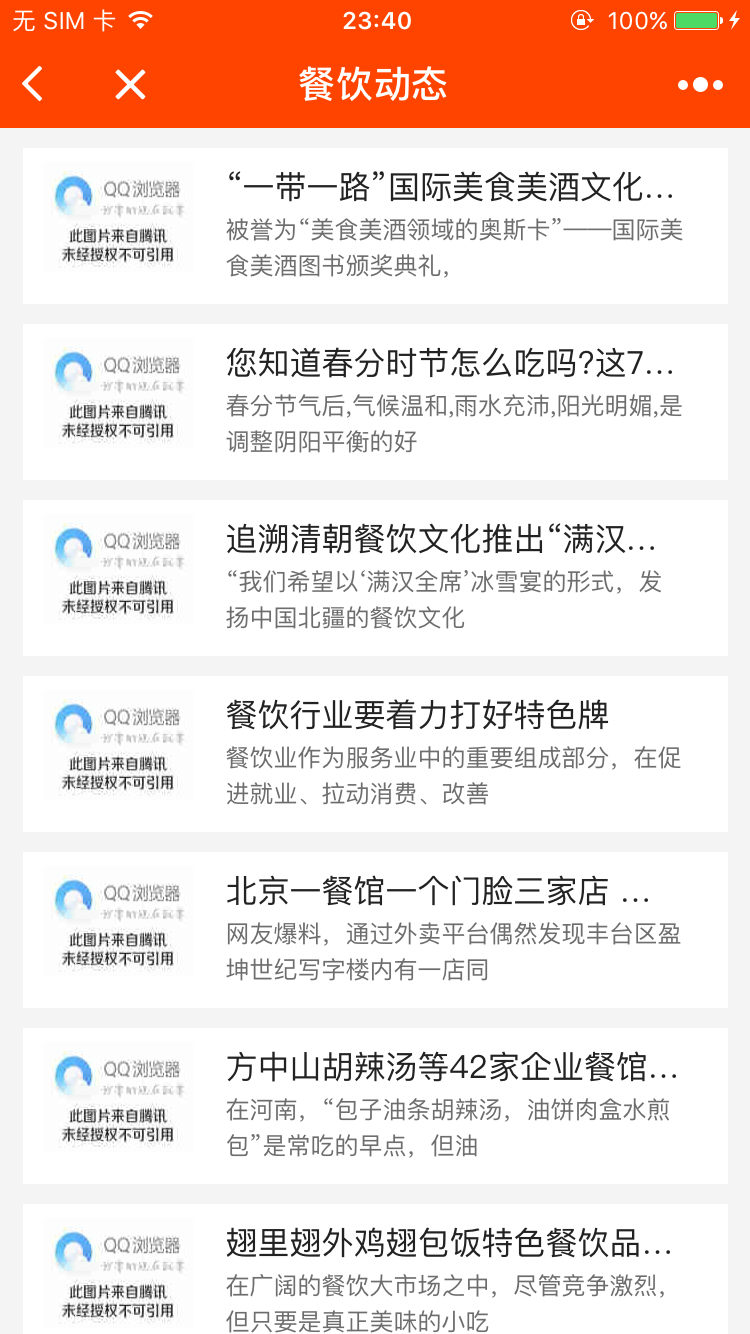750x1334 pixels.
Task: Go back using the header arrow
Action: (33, 85)
